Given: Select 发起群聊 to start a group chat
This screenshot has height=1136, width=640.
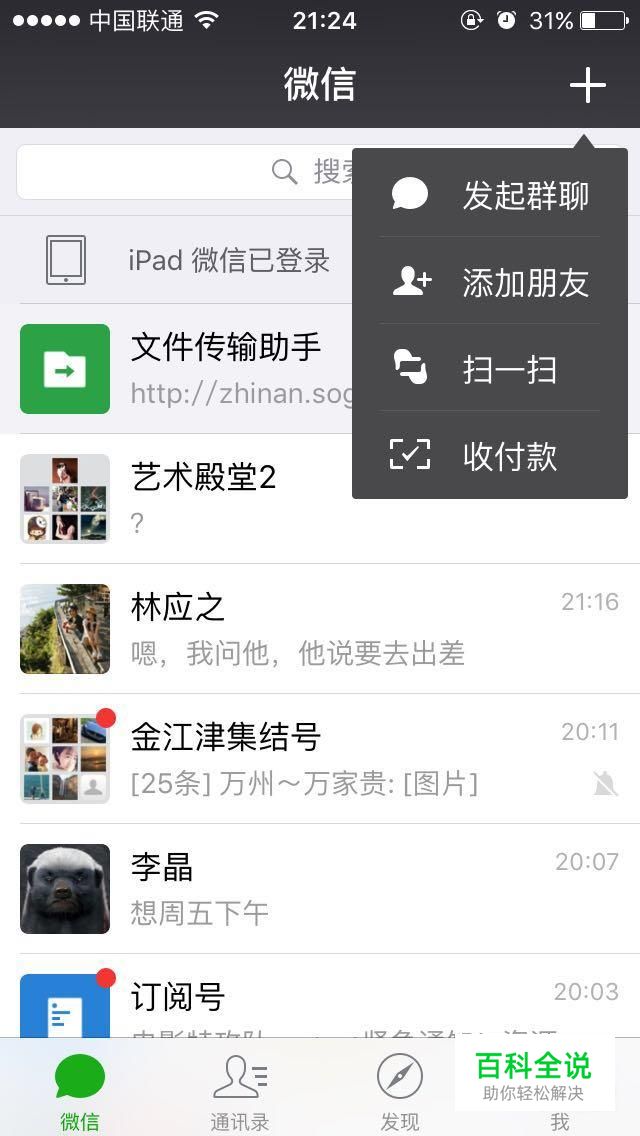Looking at the screenshot, I should 490,194.
